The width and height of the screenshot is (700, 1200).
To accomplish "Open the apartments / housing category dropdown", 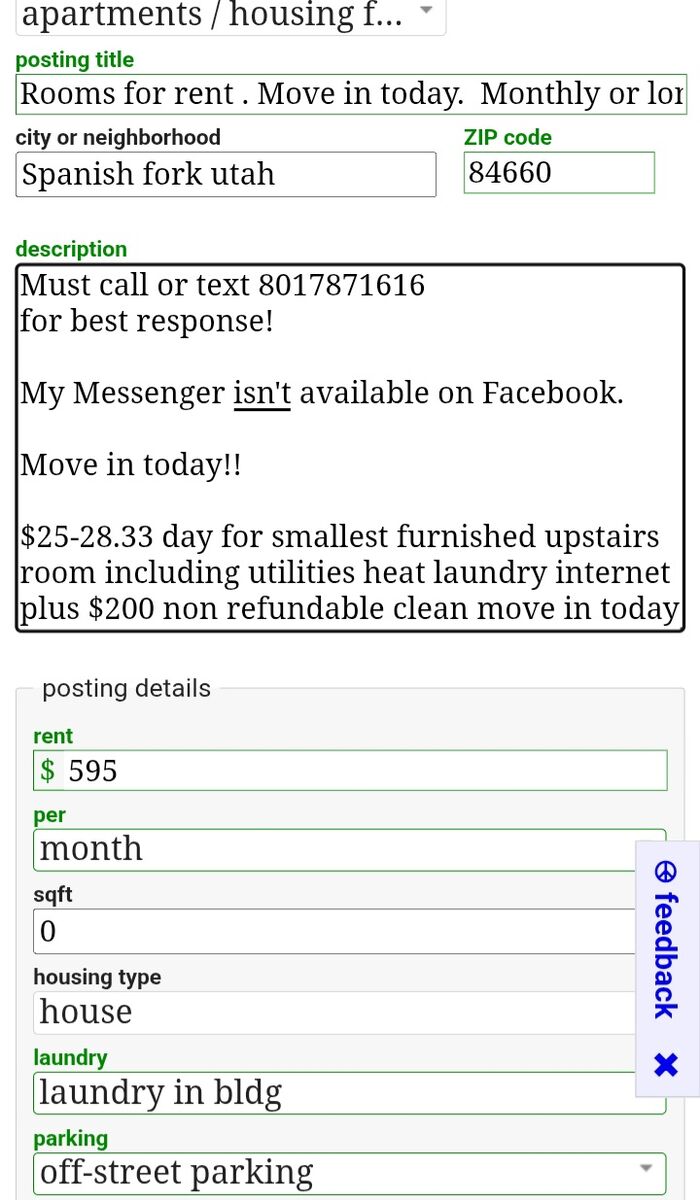I will [230, 16].
